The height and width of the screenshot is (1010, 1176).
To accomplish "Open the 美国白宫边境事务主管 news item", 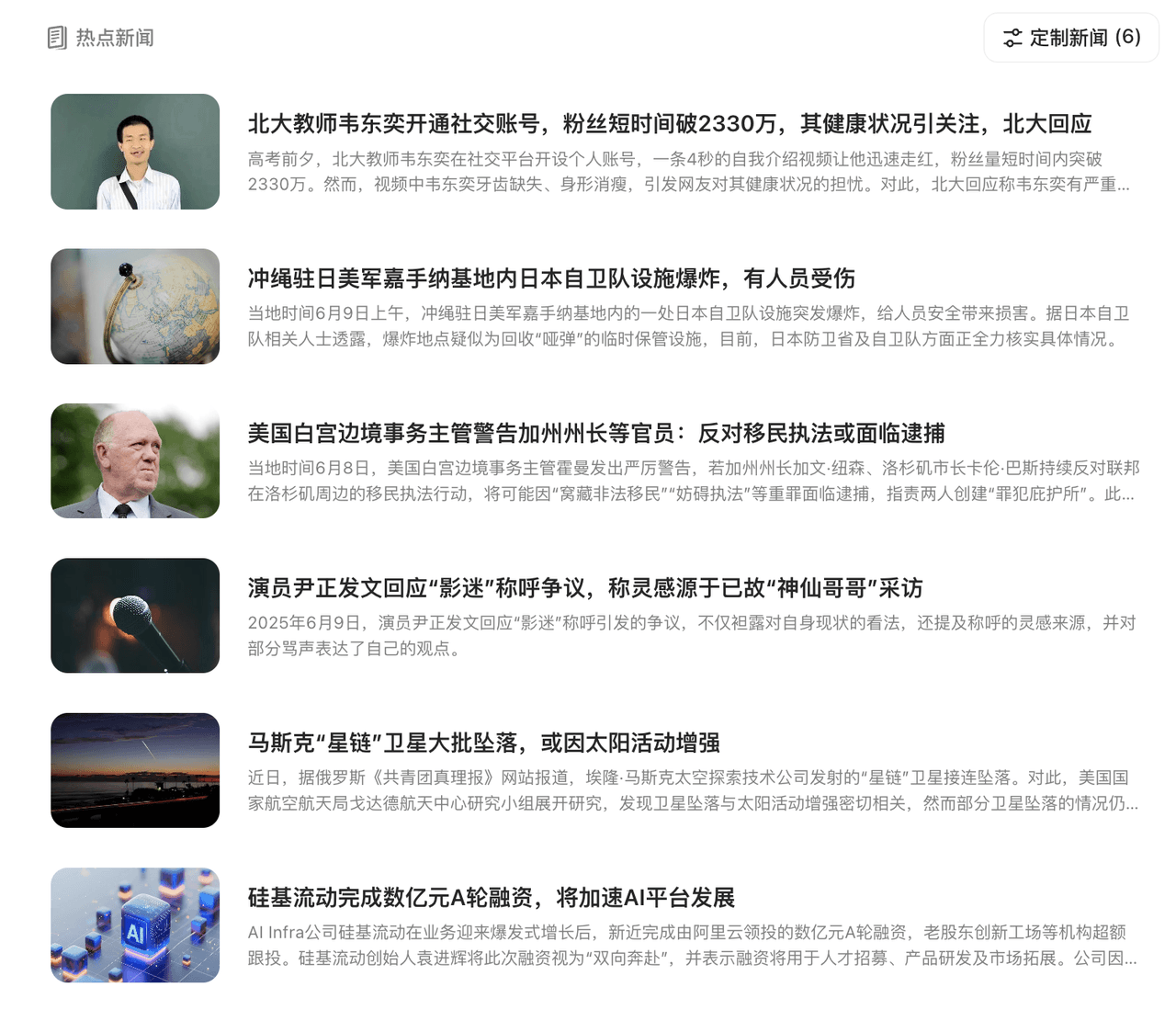I will [x=595, y=433].
